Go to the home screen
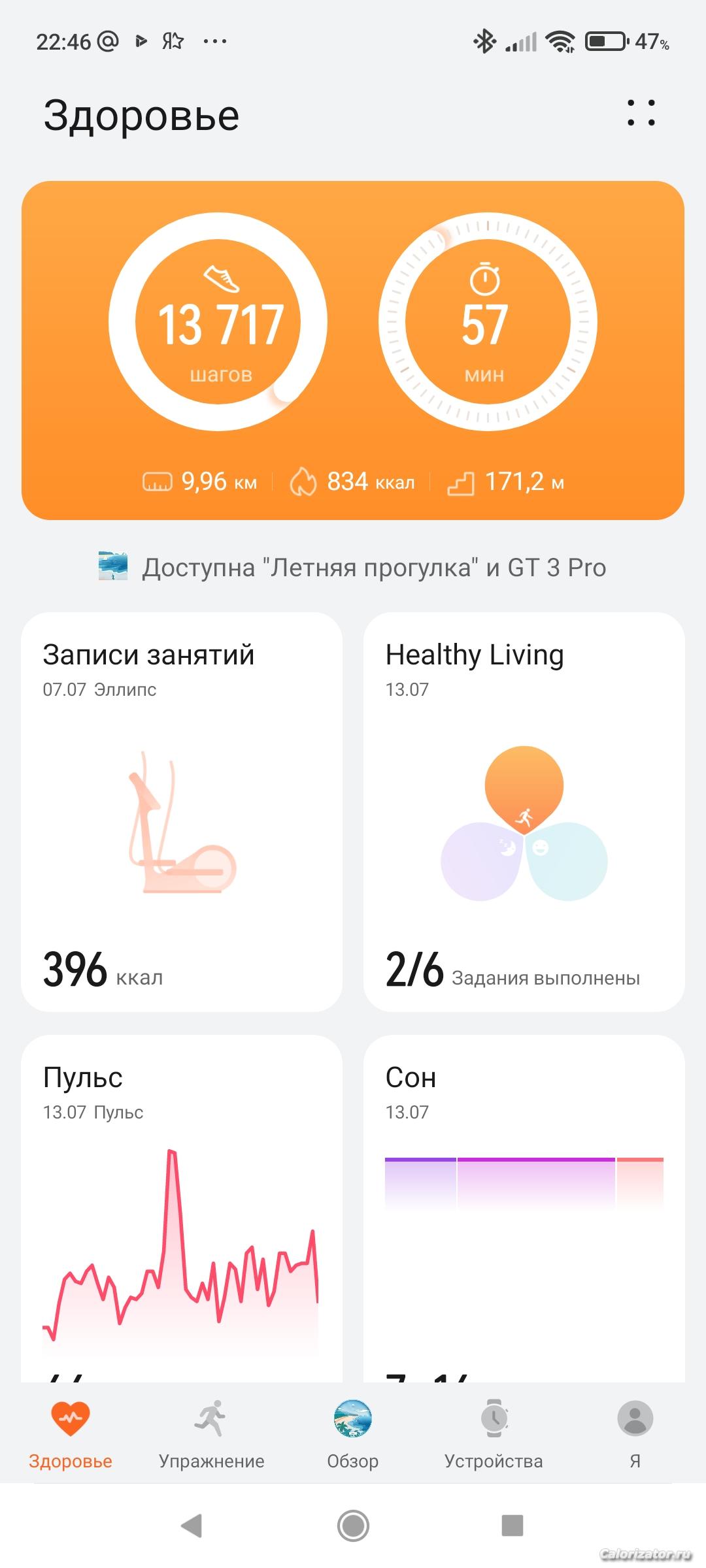This screenshot has width=706, height=1568. click(353, 1526)
